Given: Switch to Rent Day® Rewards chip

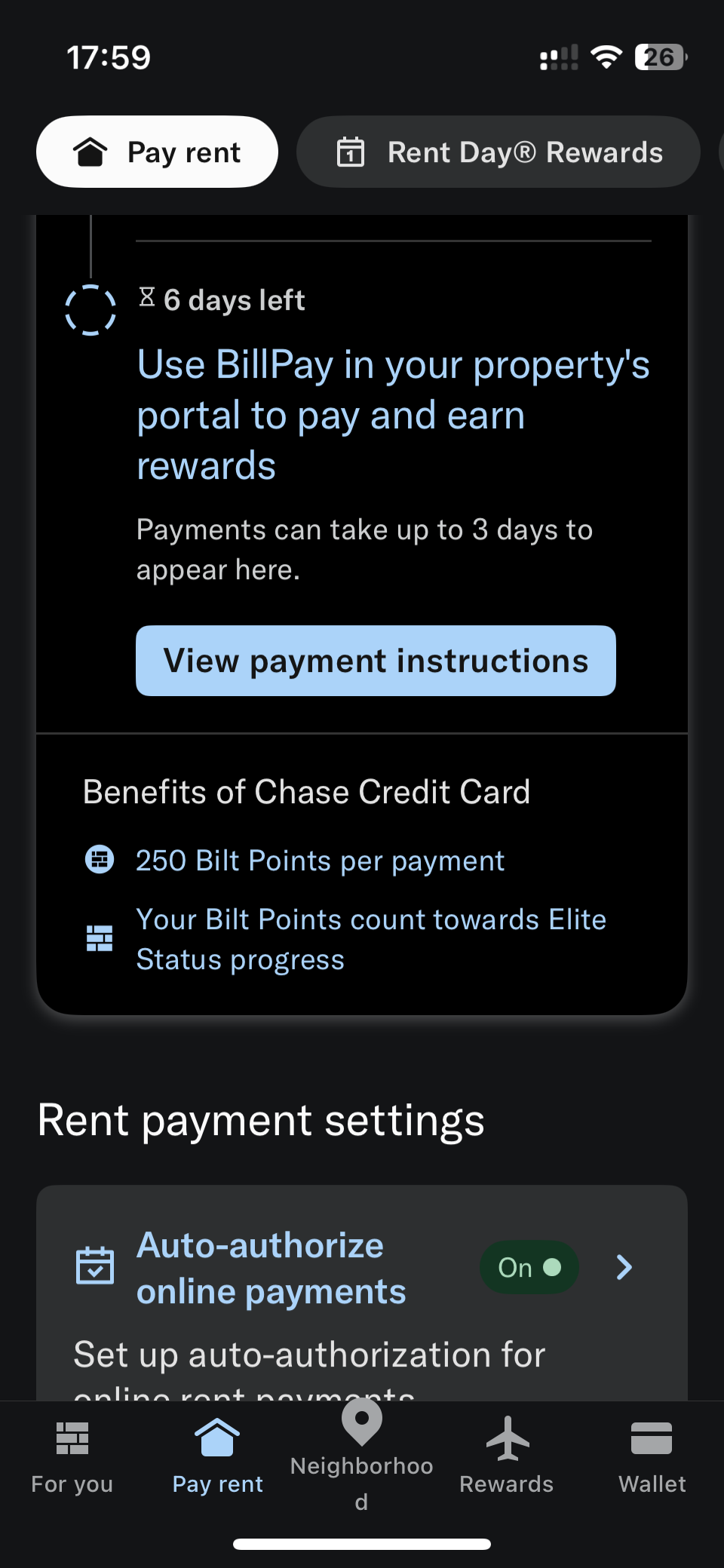Looking at the screenshot, I should (498, 152).
